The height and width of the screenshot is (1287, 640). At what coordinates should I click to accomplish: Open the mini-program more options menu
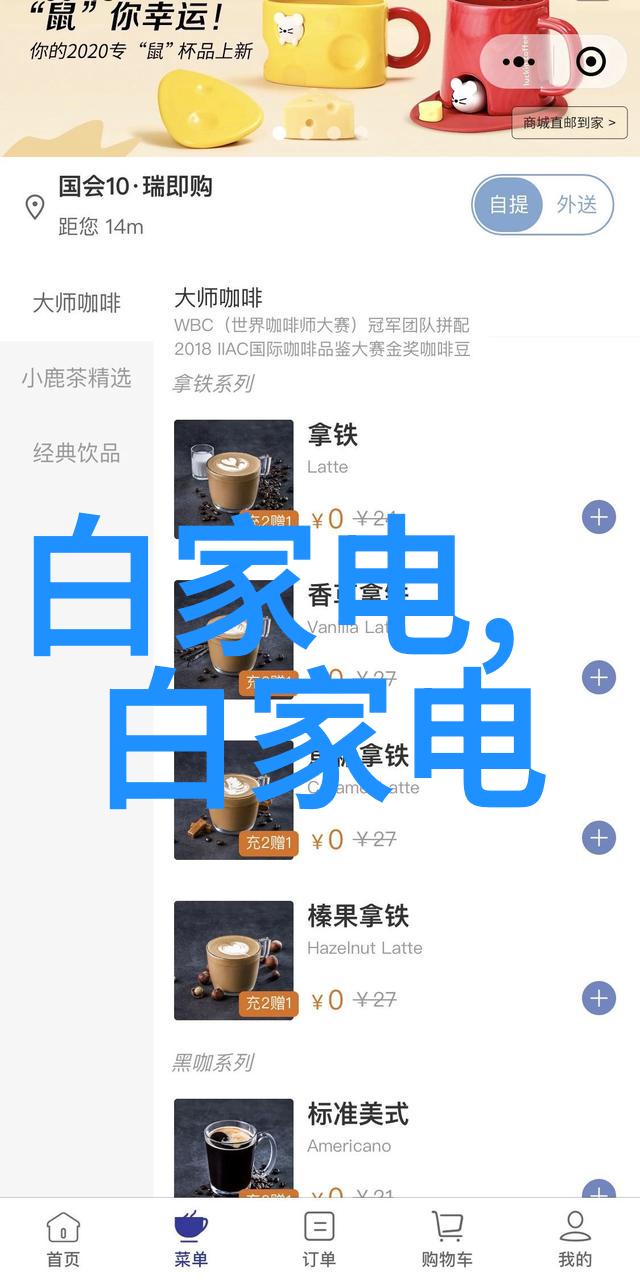(x=518, y=62)
